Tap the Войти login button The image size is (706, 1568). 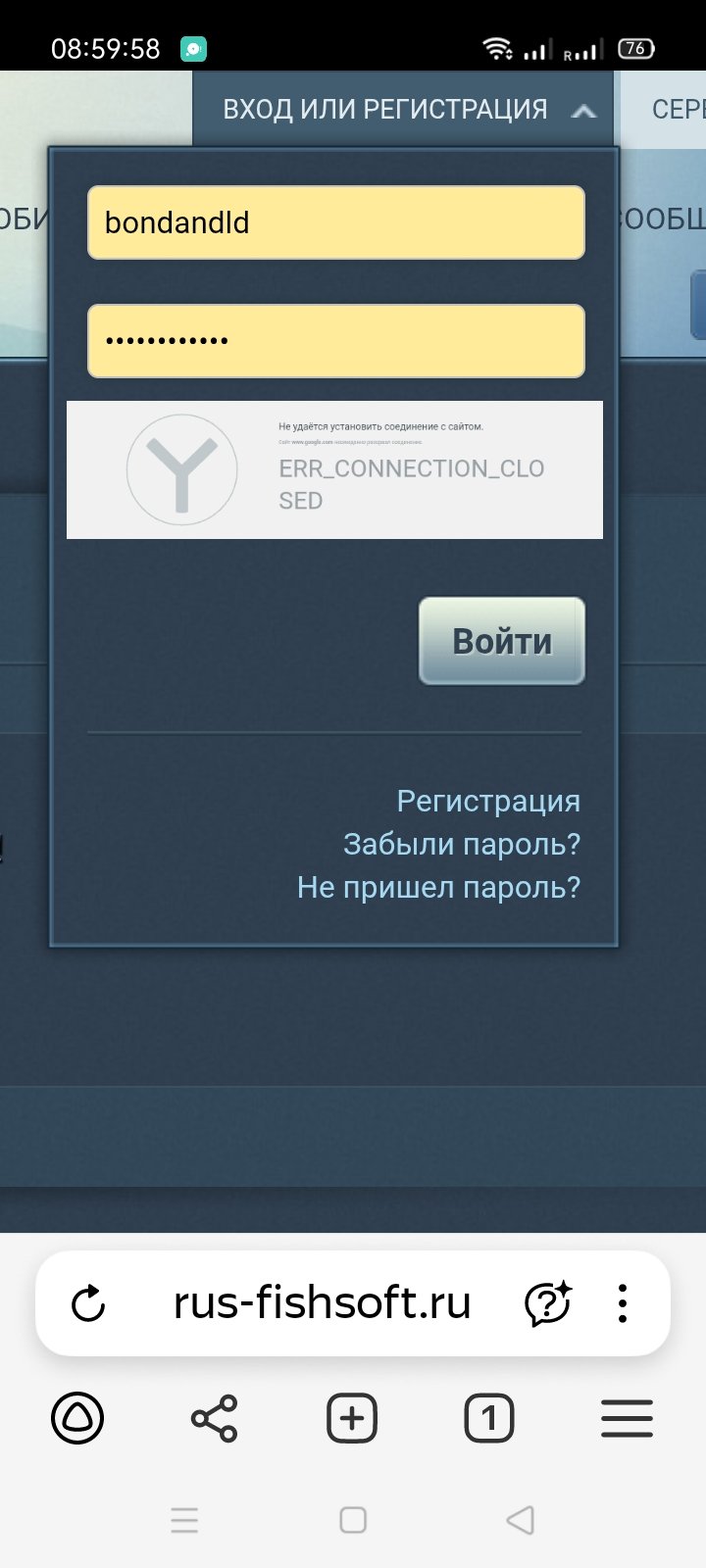pyautogui.click(x=501, y=641)
